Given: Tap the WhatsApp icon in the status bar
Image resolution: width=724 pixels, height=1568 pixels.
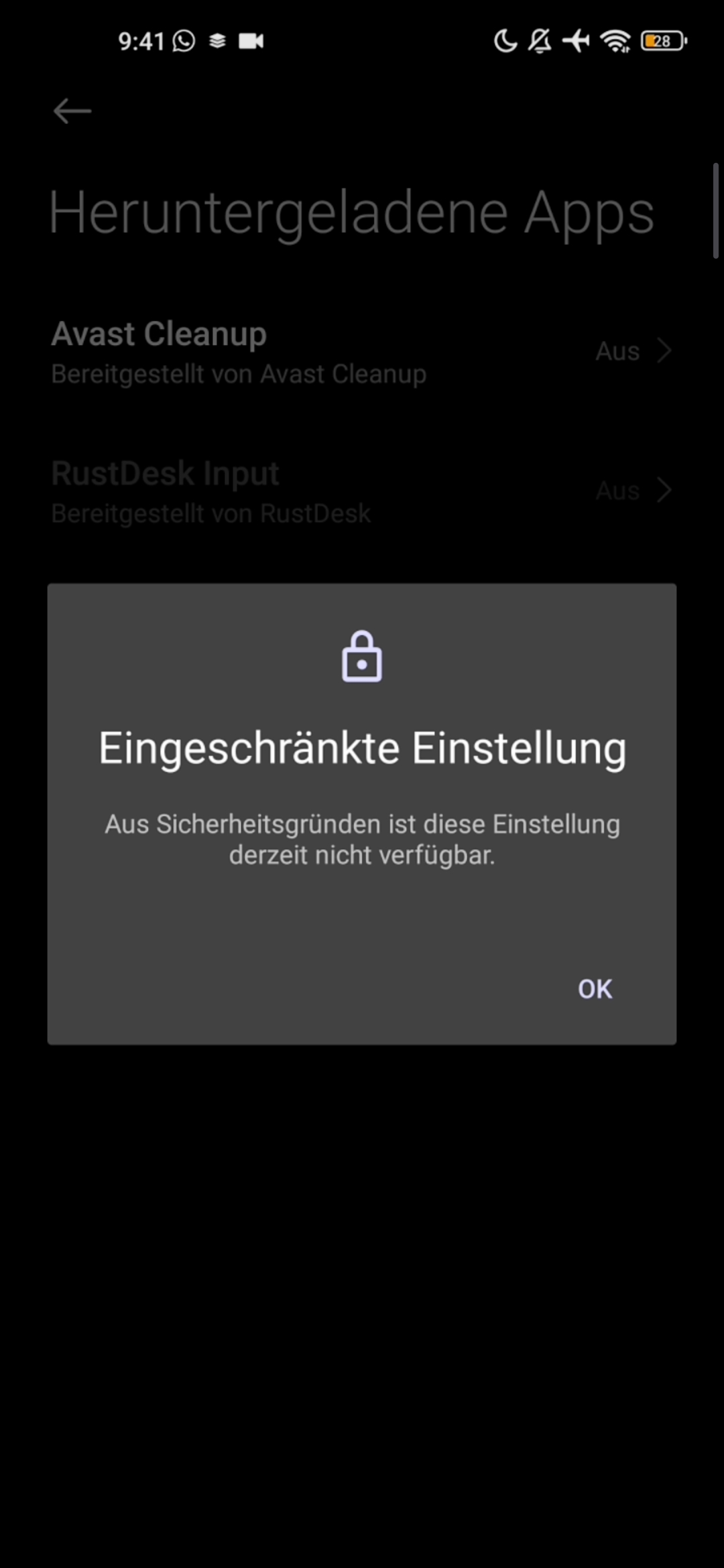Looking at the screenshot, I should [181, 42].
